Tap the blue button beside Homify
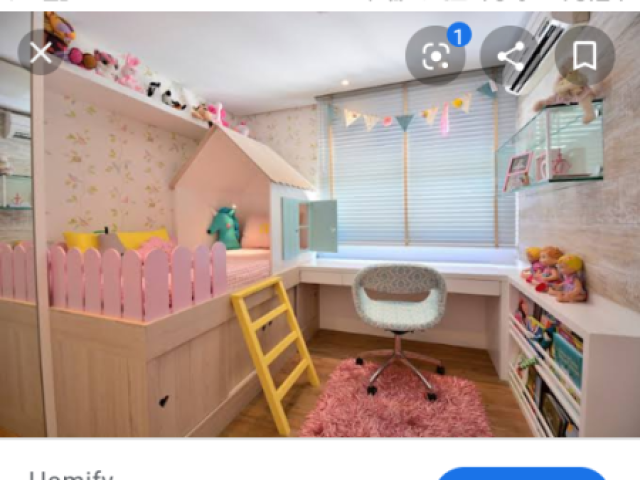This screenshot has width=640, height=480. tap(521, 474)
